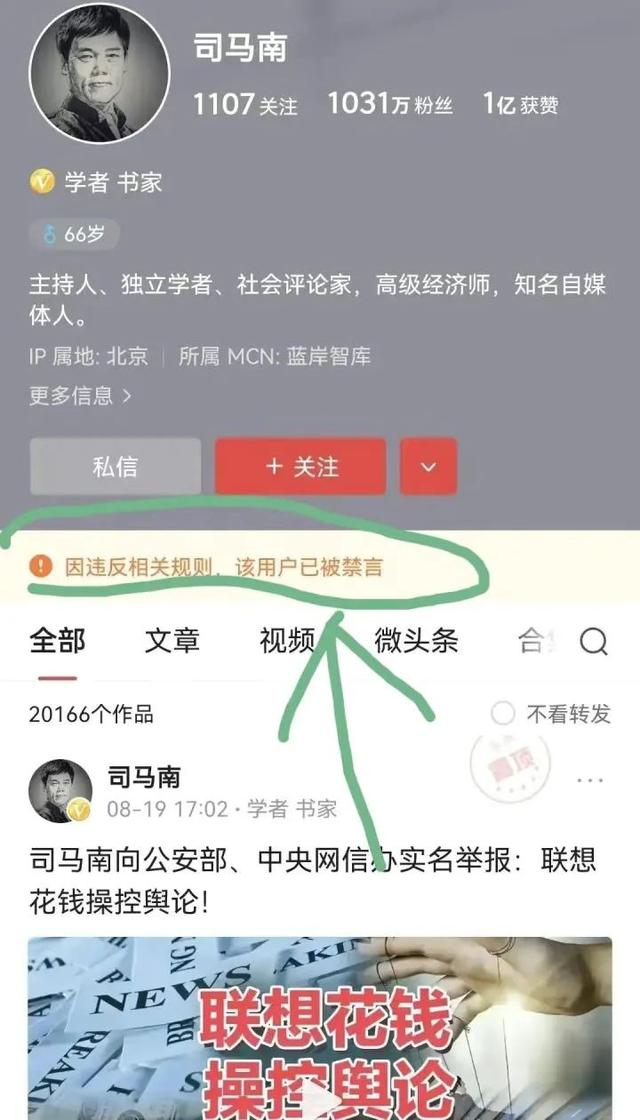Open the 1107 关注 following list
The height and width of the screenshot is (1120, 640).
pos(245,104)
